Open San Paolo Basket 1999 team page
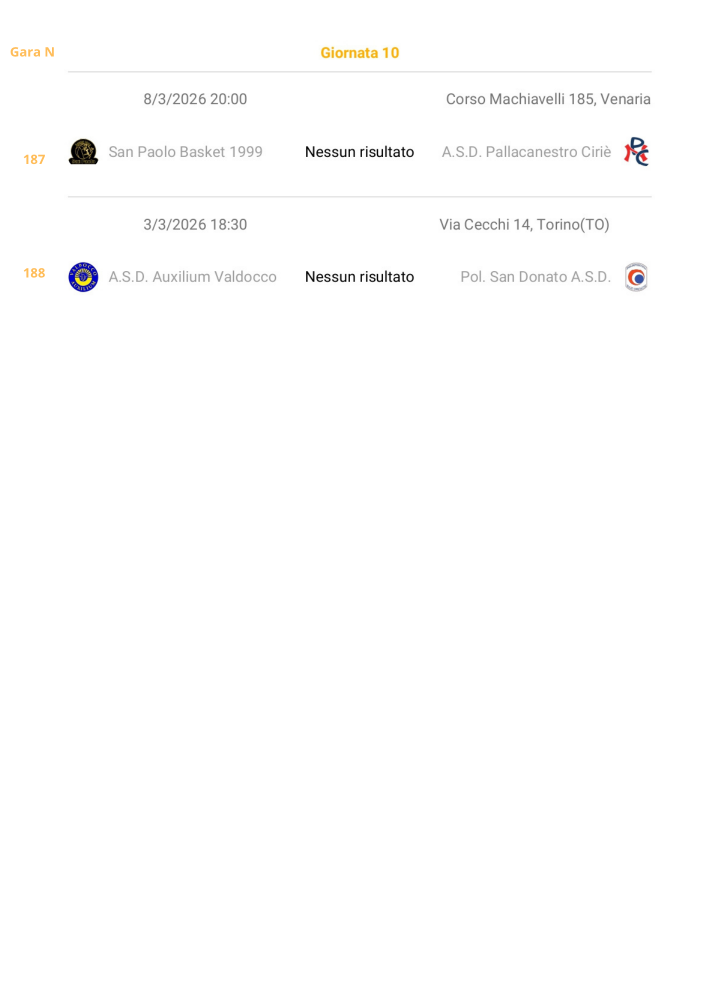This screenshot has width=720, height=1000. point(185,152)
